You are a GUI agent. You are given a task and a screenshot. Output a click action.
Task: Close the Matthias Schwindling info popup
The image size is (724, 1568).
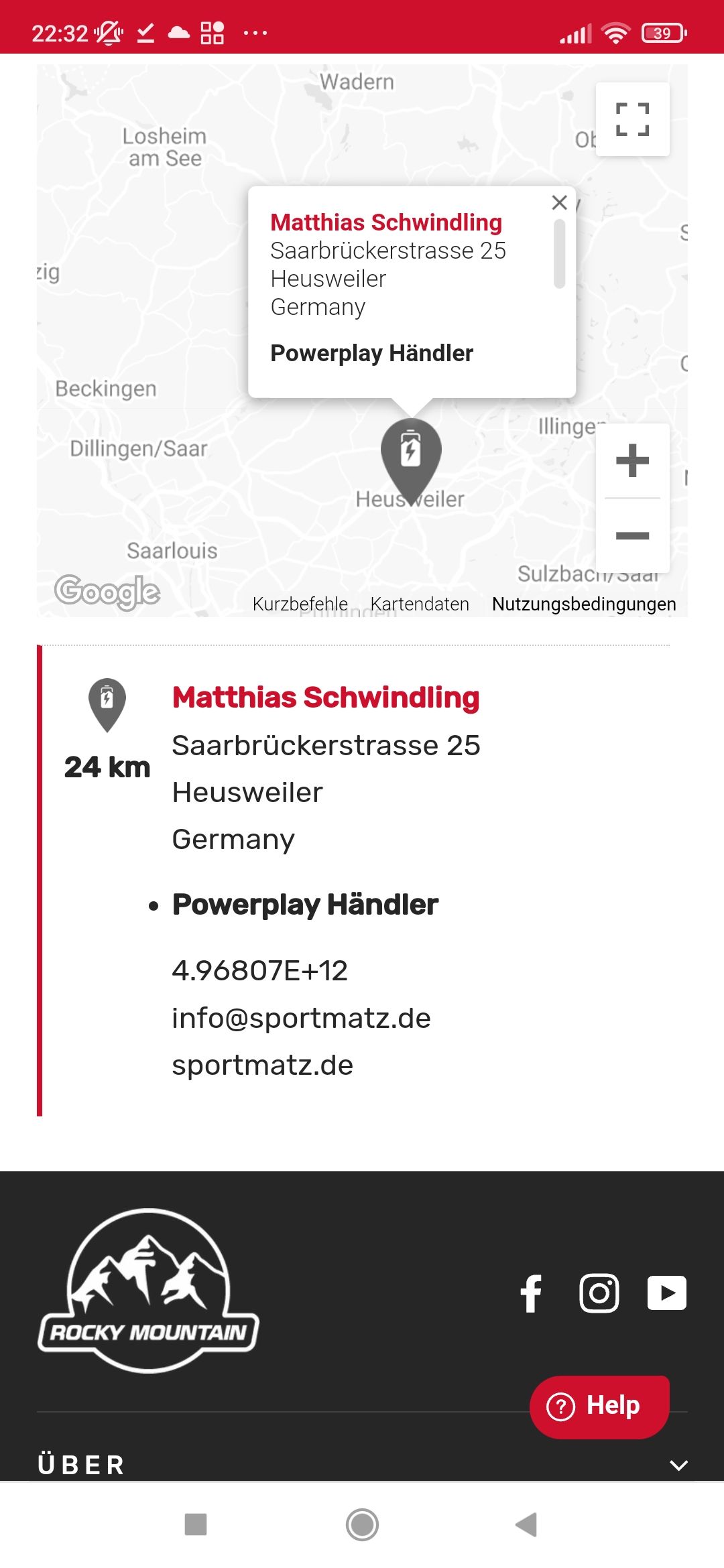pos(559,202)
